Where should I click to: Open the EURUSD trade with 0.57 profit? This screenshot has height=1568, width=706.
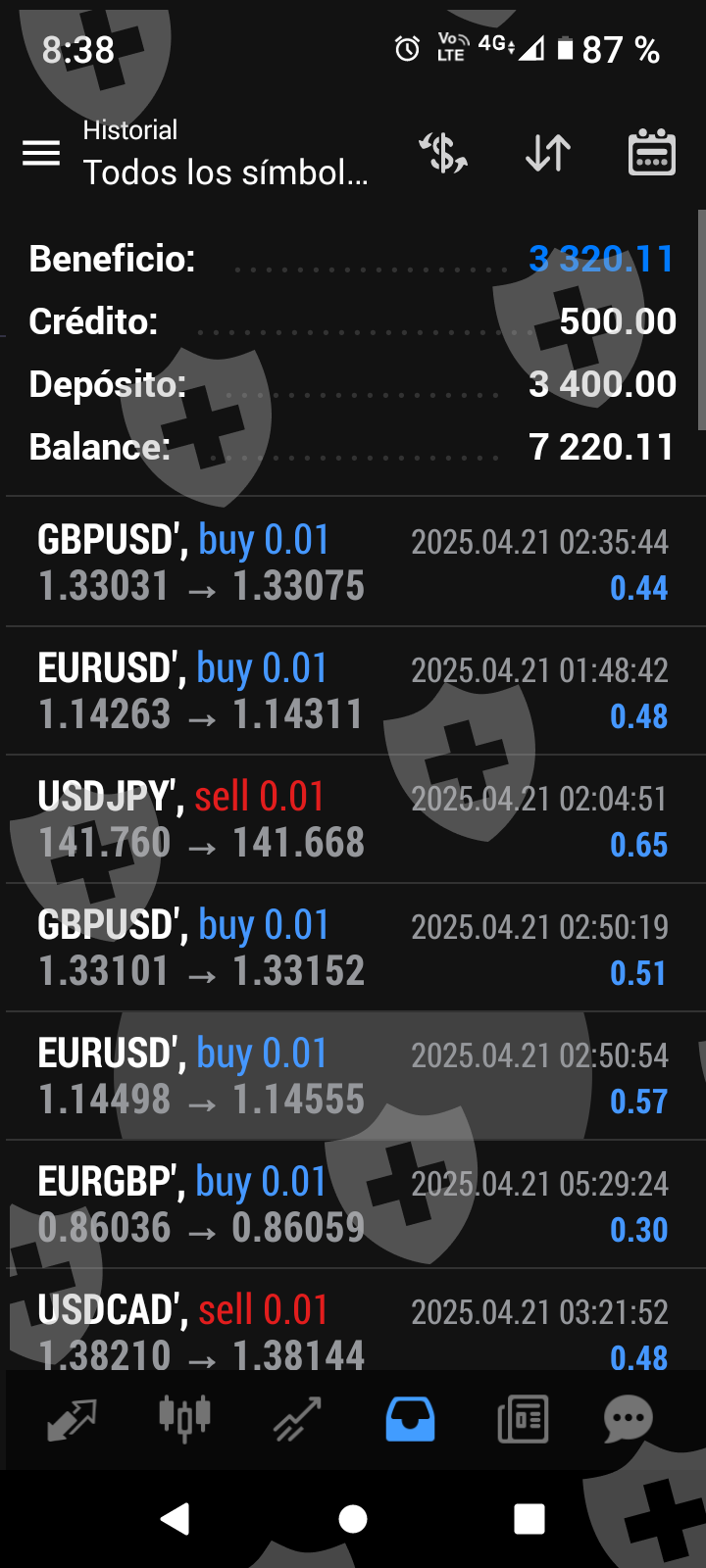click(x=353, y=1076)
